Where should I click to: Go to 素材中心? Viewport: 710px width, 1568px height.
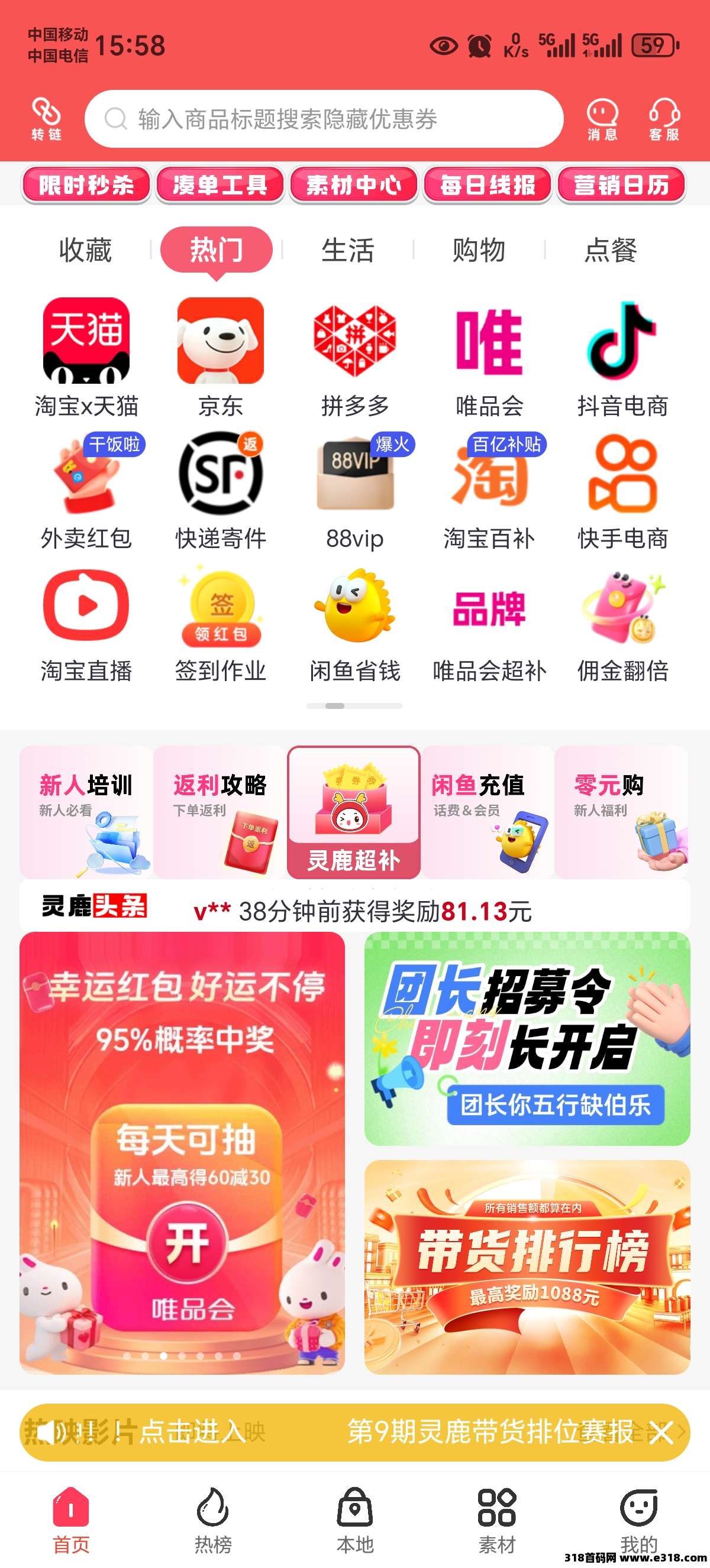coord(354,184)
